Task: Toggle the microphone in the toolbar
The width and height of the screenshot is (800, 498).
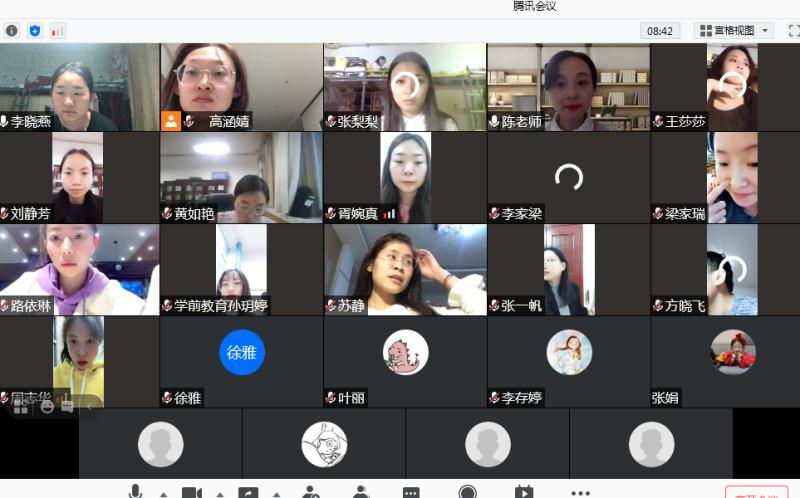Action: (135, 492)
